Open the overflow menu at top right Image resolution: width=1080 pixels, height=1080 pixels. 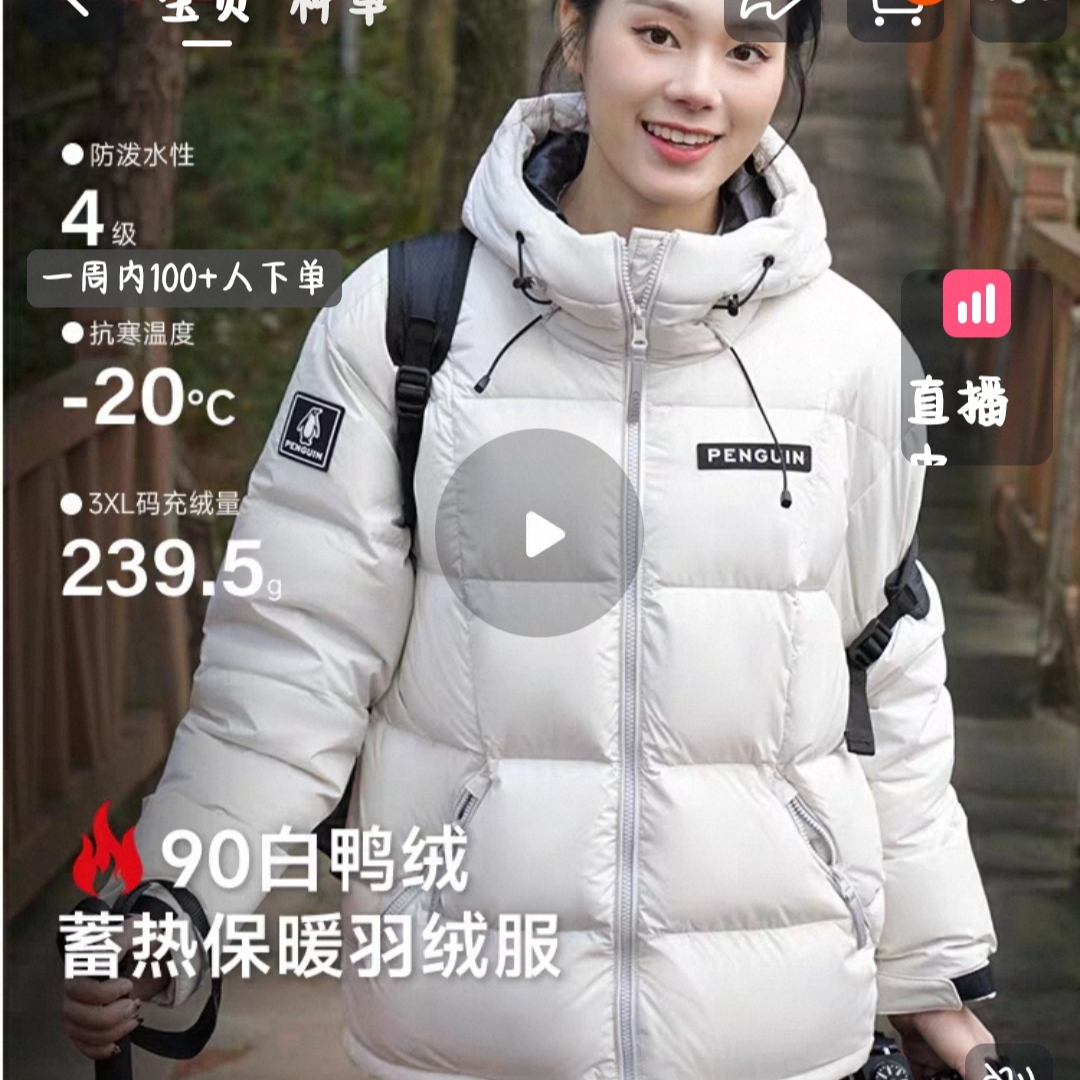1016,12
